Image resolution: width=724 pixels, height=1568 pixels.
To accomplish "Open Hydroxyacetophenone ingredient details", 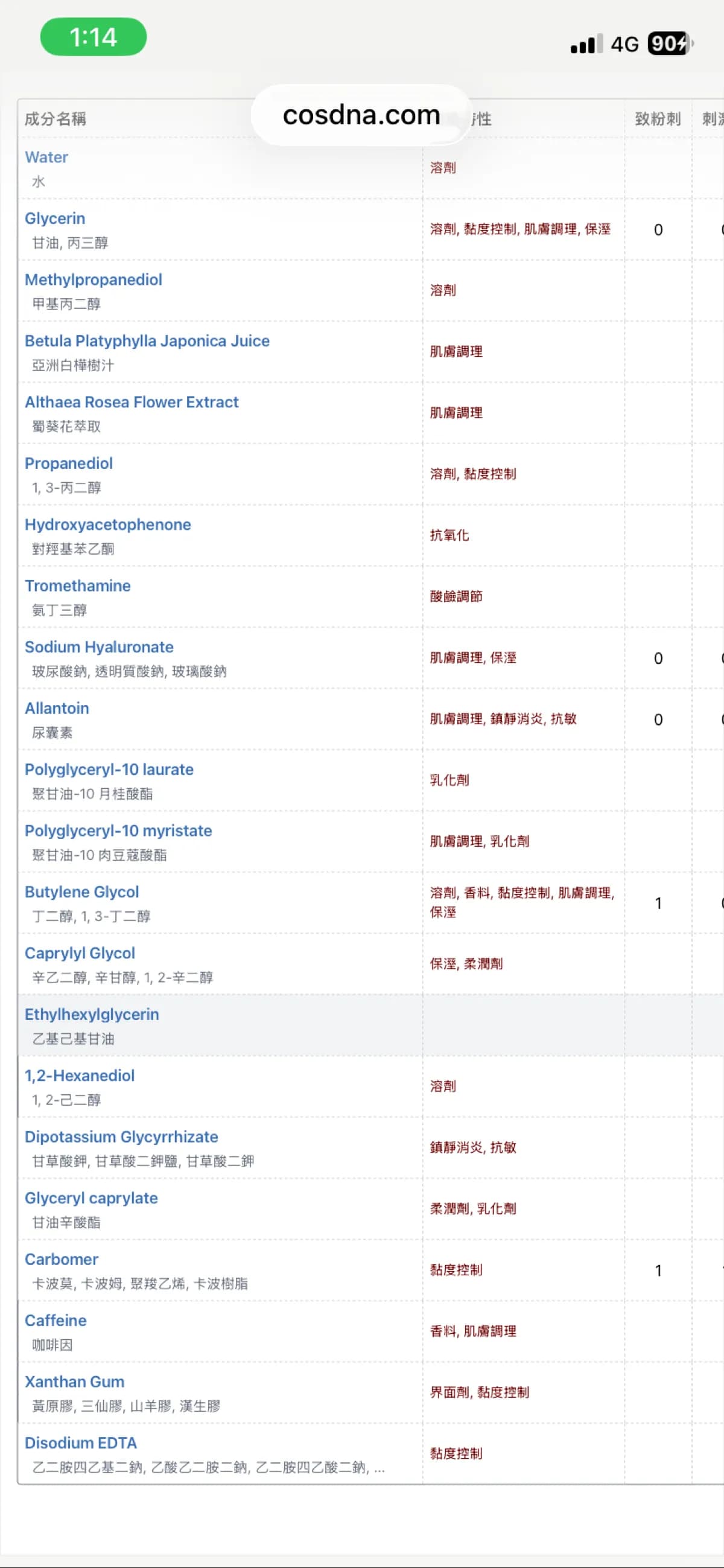I will pyautogui.click(x=107, y=524).
